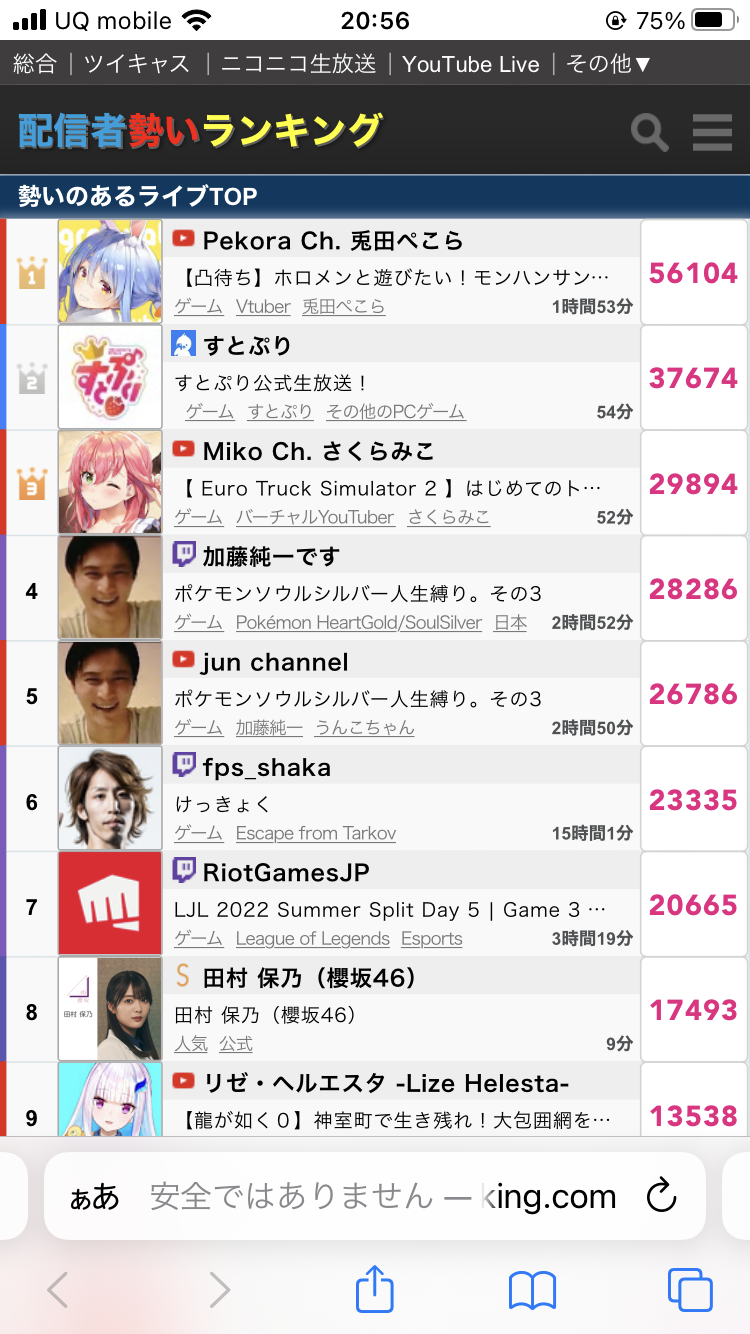Select the YouTube Live tab
This screenshot has height=1334, width=750.
[470, 64]
